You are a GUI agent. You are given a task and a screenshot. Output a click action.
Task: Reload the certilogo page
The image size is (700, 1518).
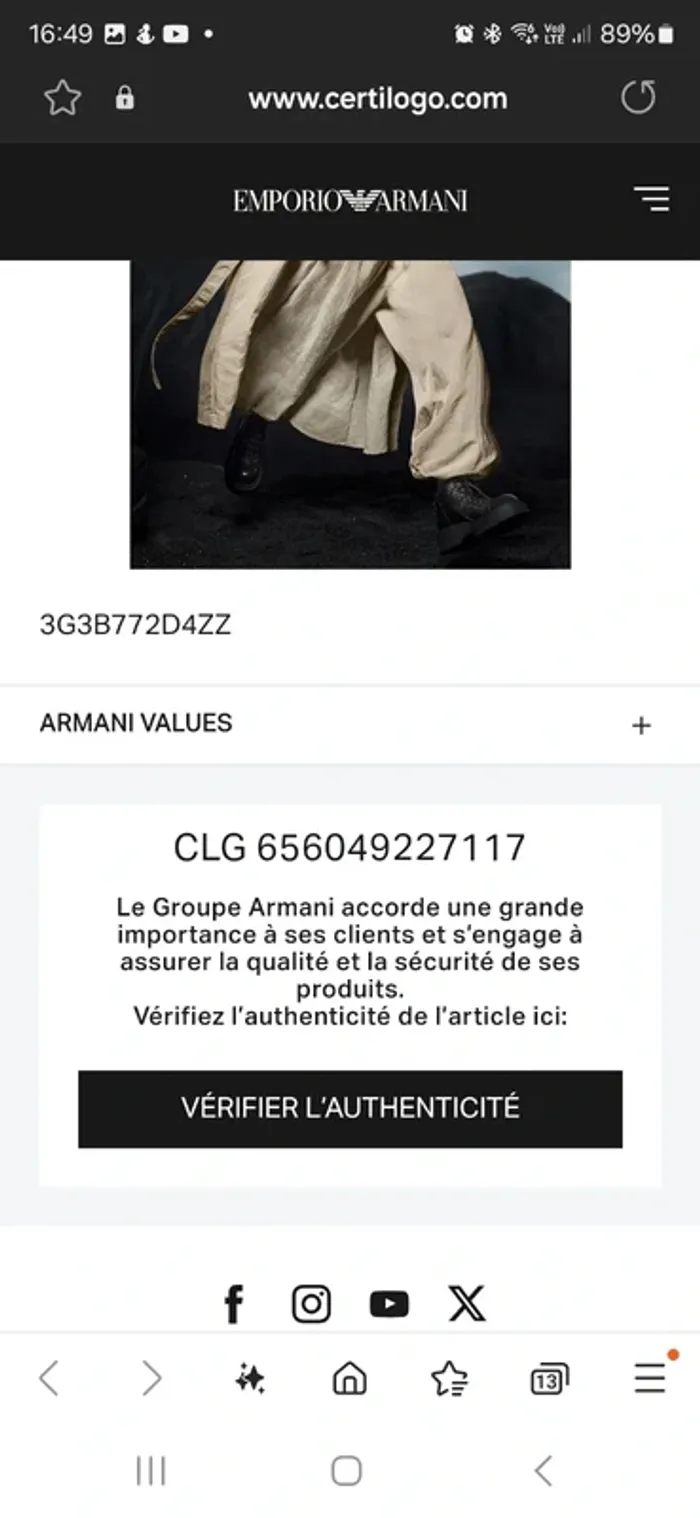tap(638, 98)
